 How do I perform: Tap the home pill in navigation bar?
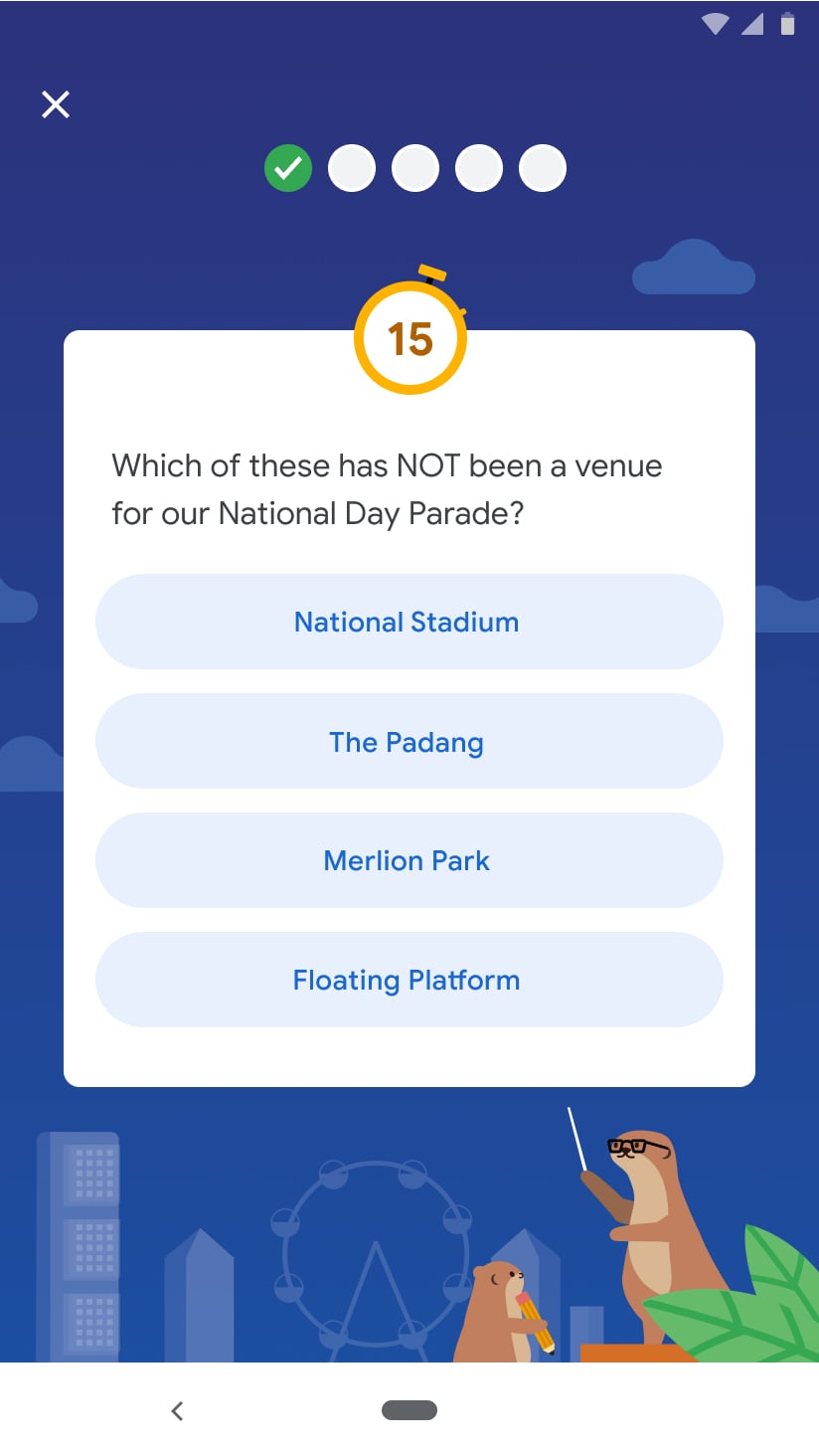tap(409, 1410)
